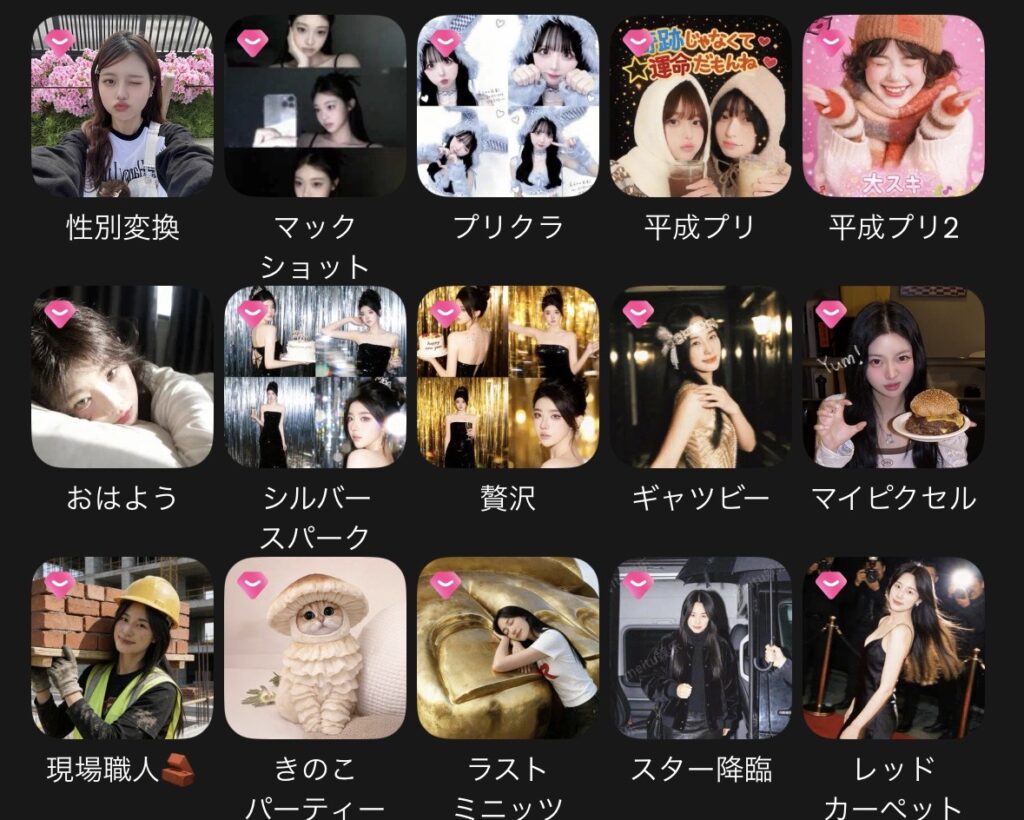Tap the おはよう style tile

click(122, 377)
